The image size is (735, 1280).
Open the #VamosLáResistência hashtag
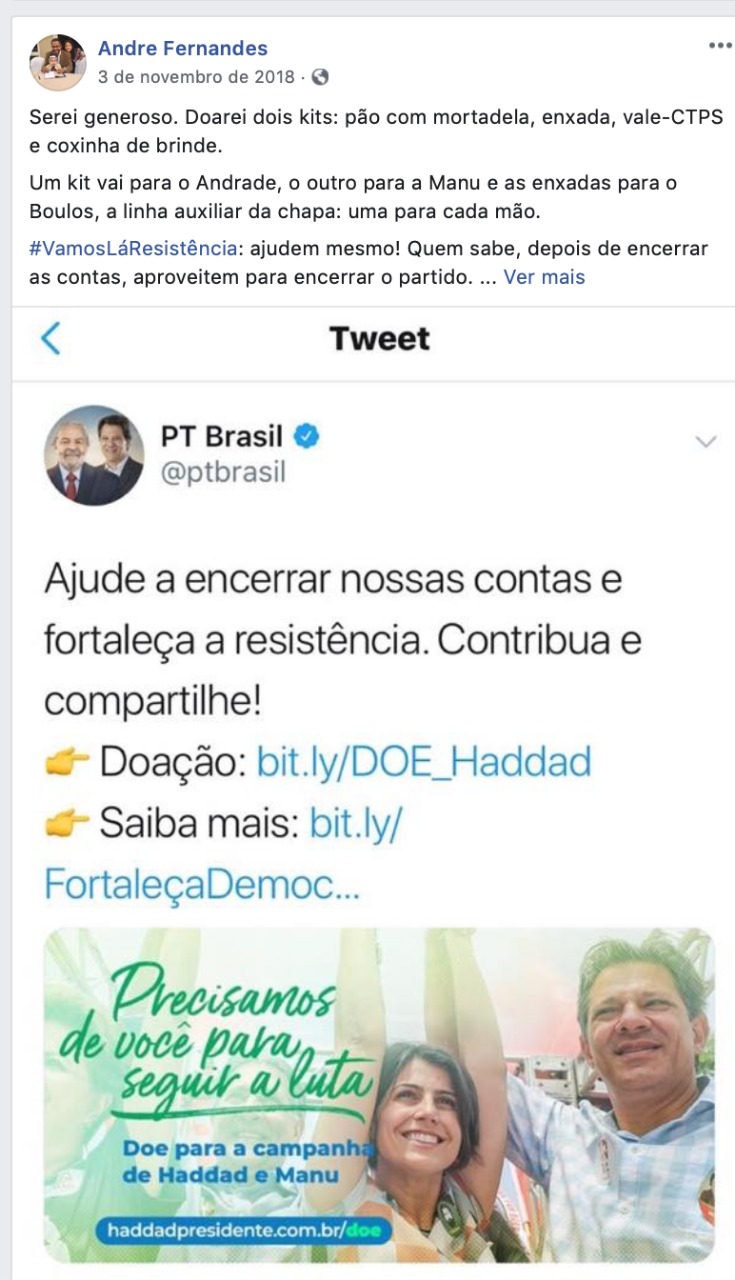click(133, 248)
